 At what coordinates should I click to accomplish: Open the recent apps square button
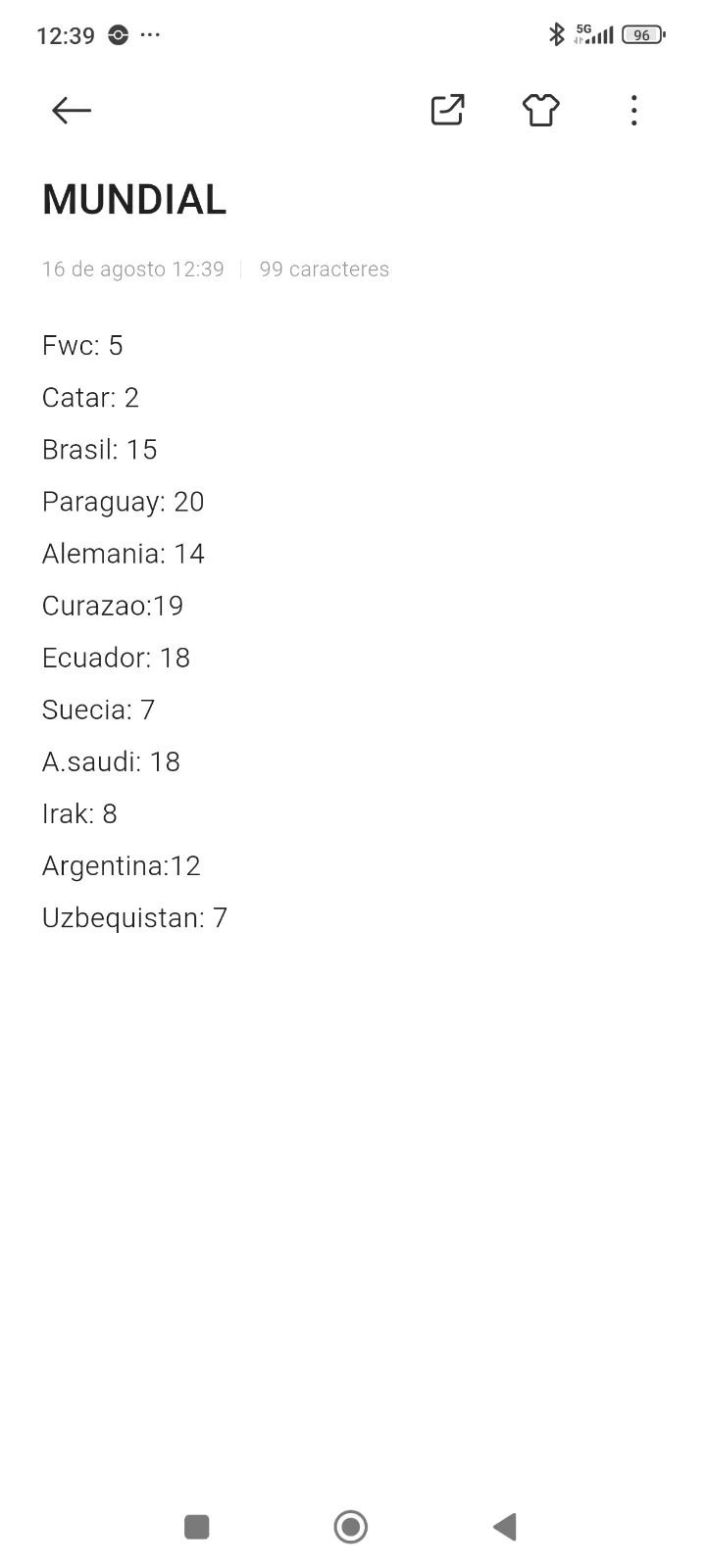click(x=197, y=1527)
